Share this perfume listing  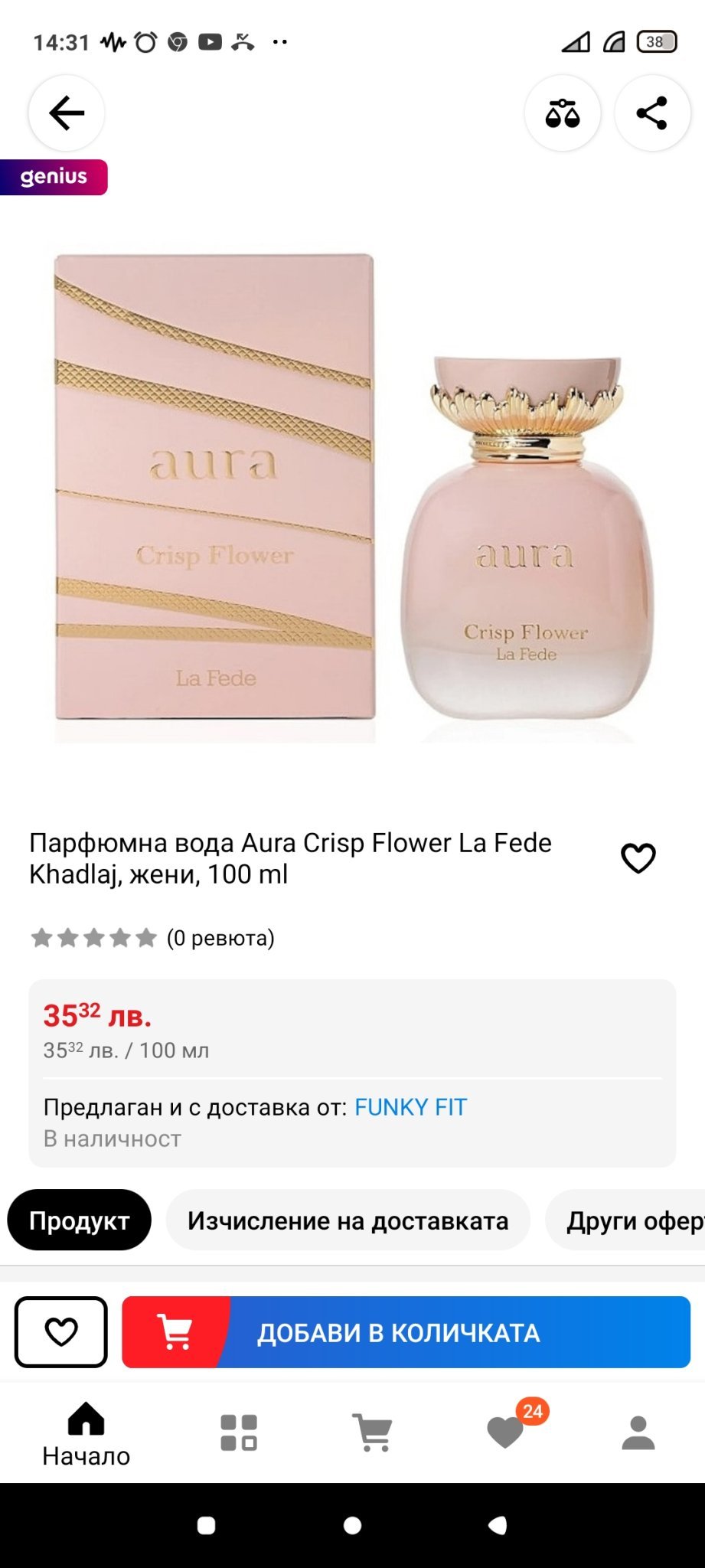(x=652, y=113)
